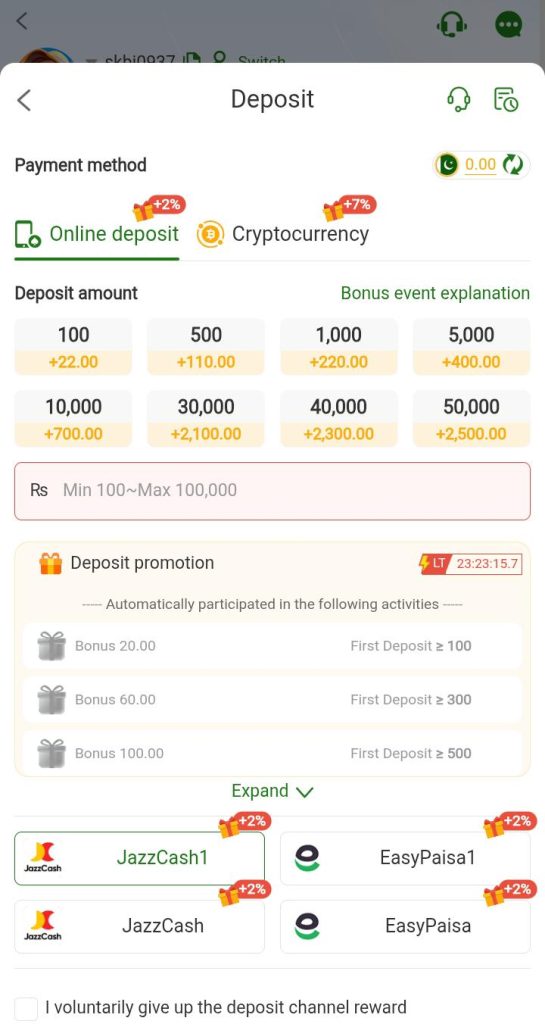
Task: Open Bonus event explanation
Action: click(x=435, y=293)
